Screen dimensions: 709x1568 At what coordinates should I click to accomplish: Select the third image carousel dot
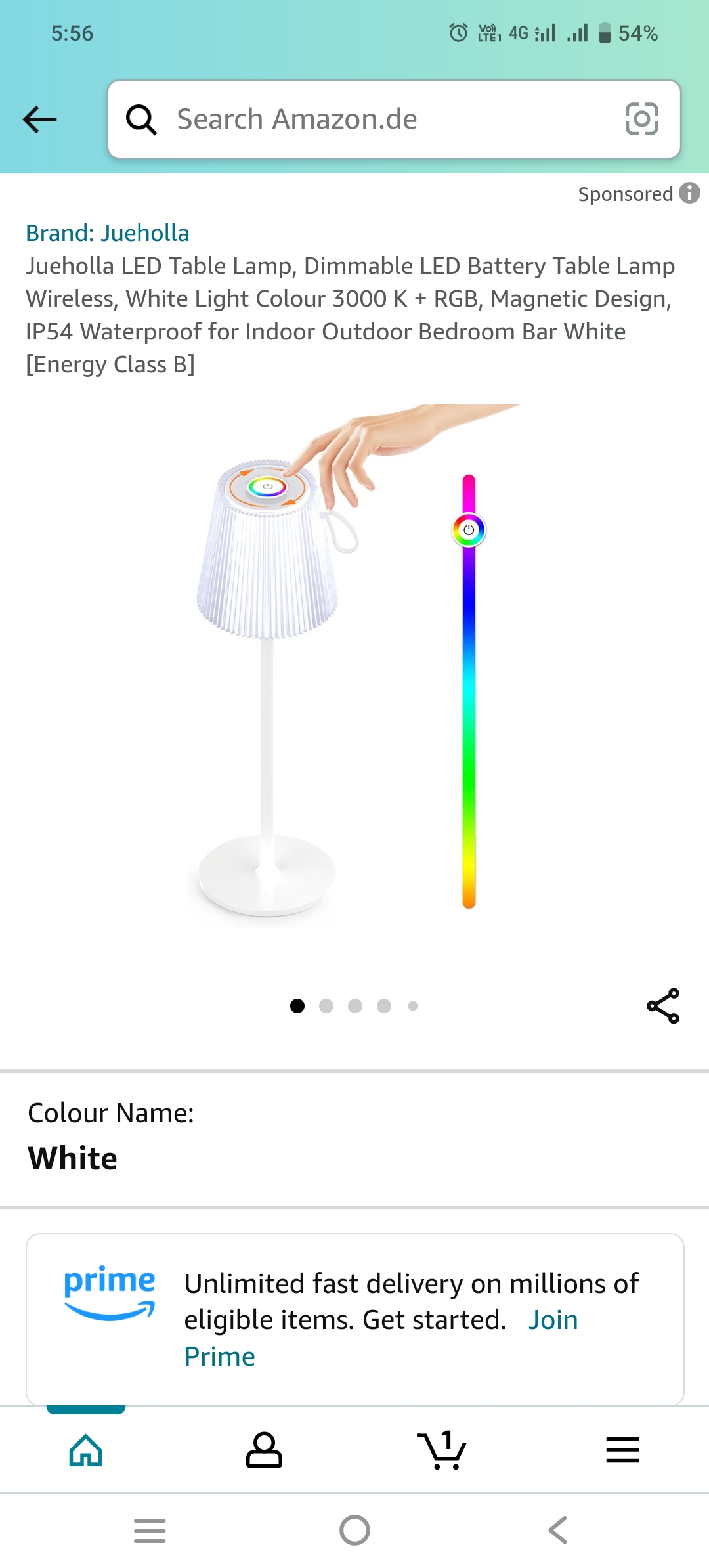point(355,1006)
